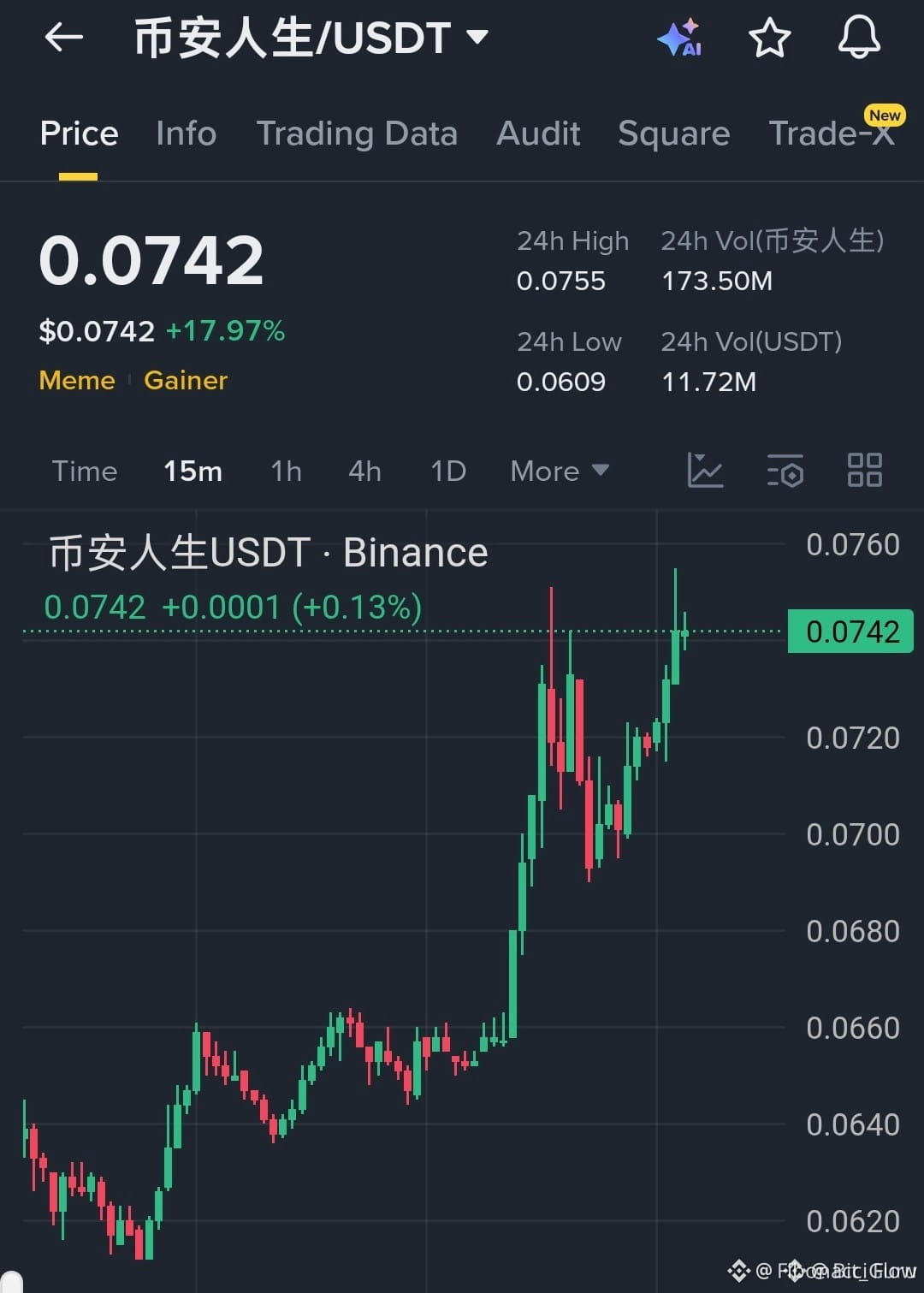Add pair to favorites with star
This screenshot has width=924, height=1293.
click(769, 39)
